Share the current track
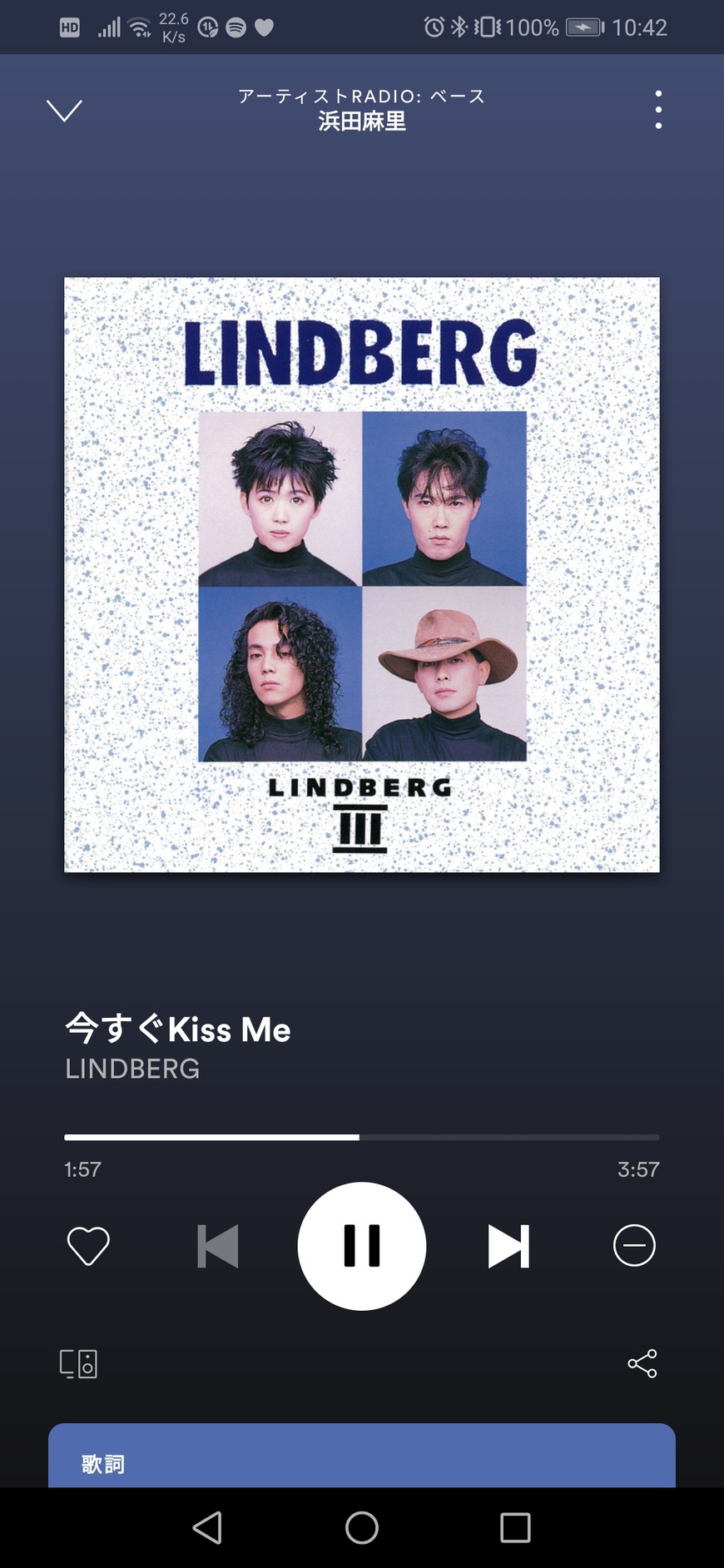The height and width of the screenshot is (1568, 724). coord(642,1363)
